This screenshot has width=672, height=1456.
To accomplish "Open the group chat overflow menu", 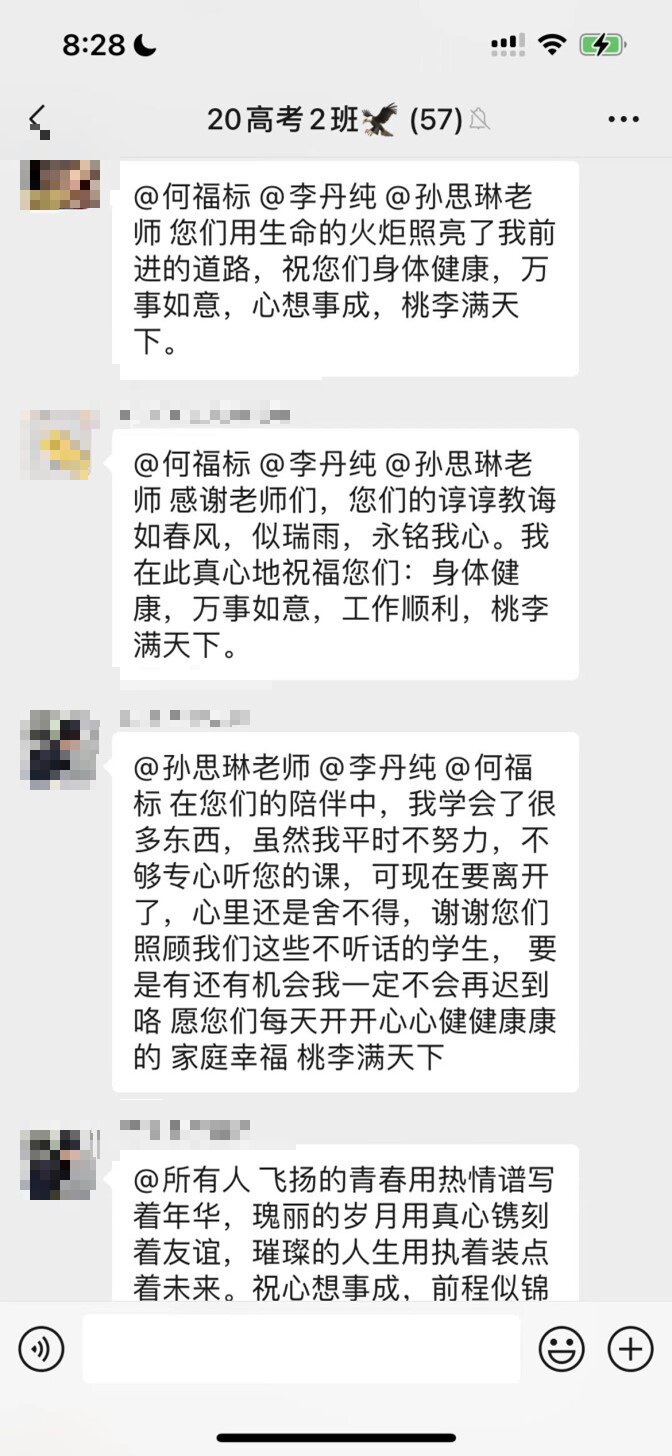I will click(623, 119).
